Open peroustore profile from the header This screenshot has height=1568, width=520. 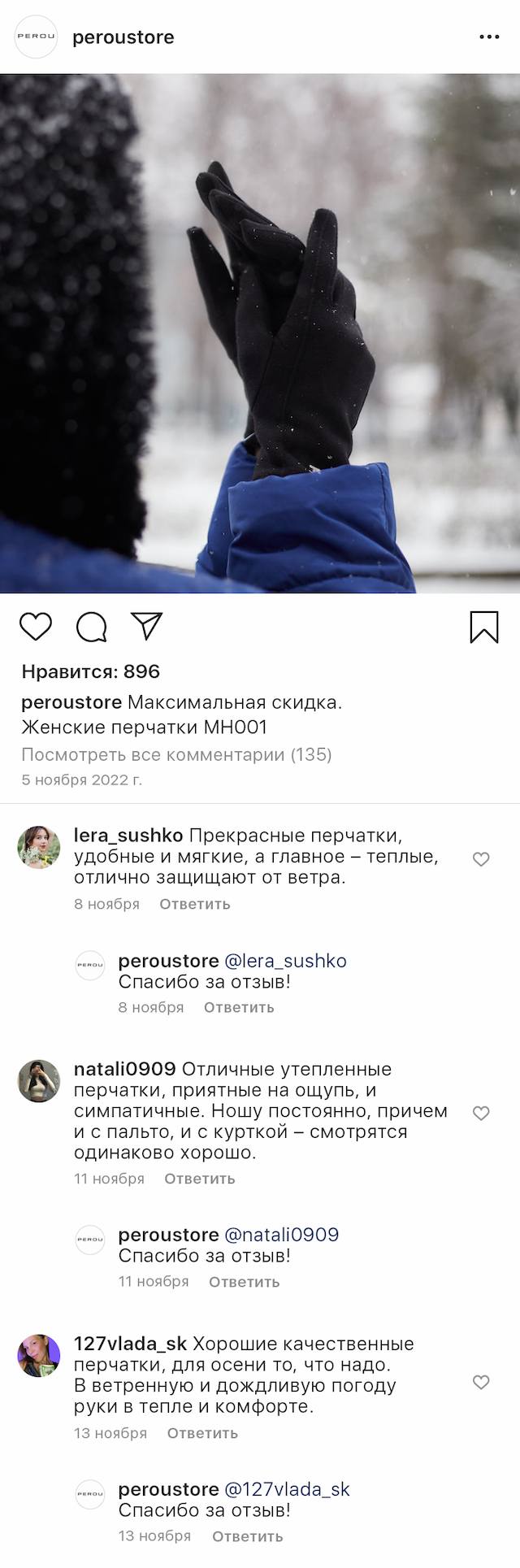123,37
